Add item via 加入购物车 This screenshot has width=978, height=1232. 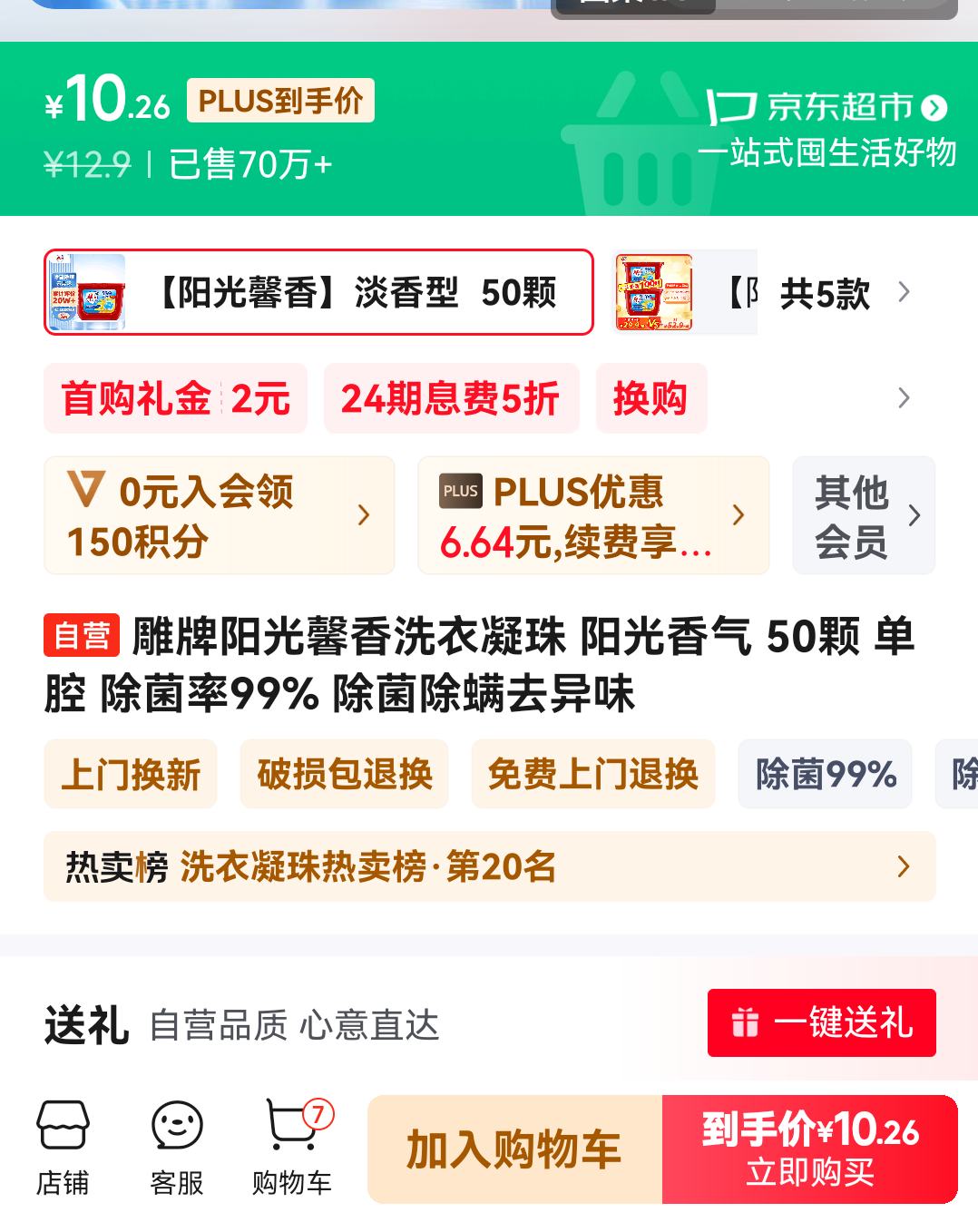pos(514,1149)
